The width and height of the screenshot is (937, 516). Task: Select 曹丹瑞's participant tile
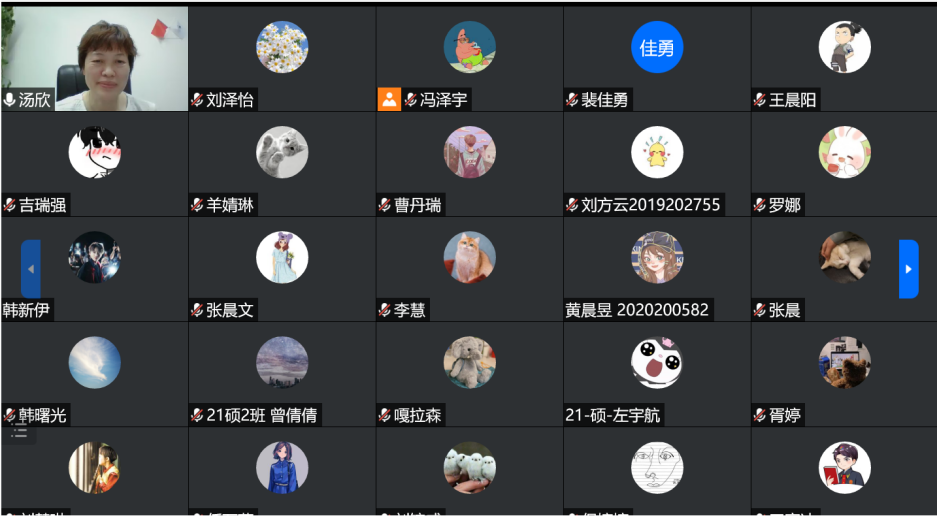pyautogui.click(x=469, y=163)
